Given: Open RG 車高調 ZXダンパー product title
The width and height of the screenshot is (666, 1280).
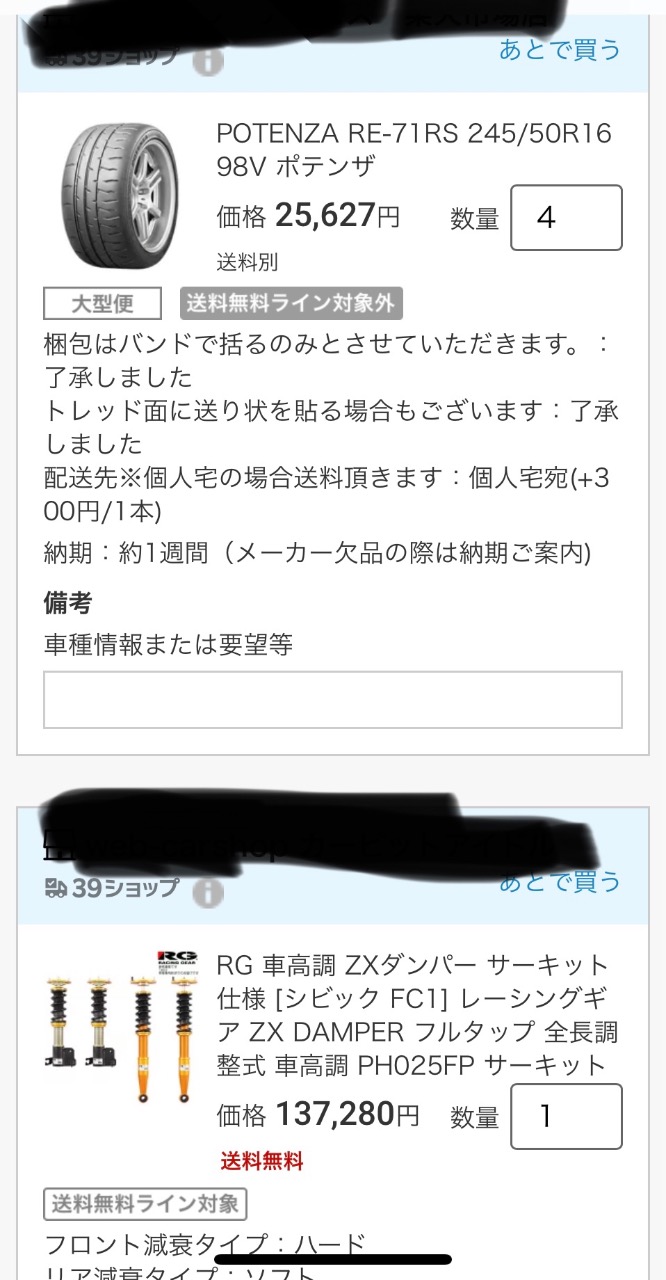Looking at the screenshot, I should (417, 1014).
